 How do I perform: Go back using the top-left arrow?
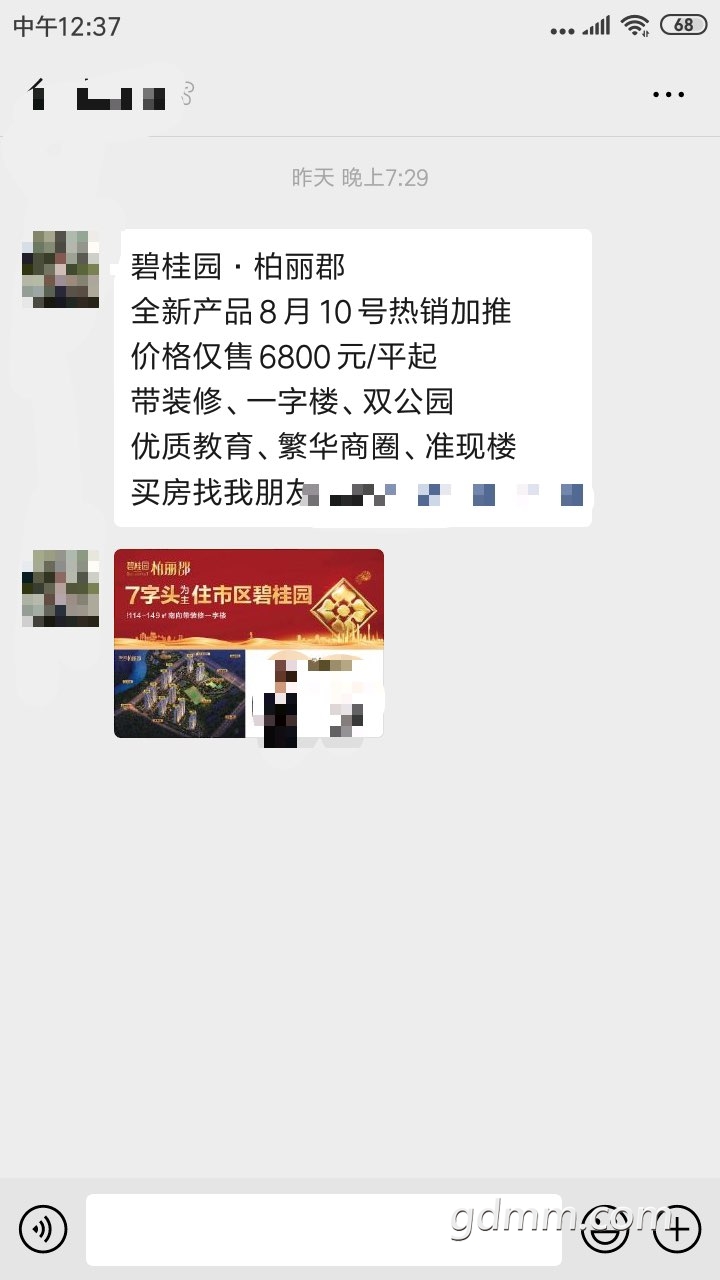(x=38, y=96)
